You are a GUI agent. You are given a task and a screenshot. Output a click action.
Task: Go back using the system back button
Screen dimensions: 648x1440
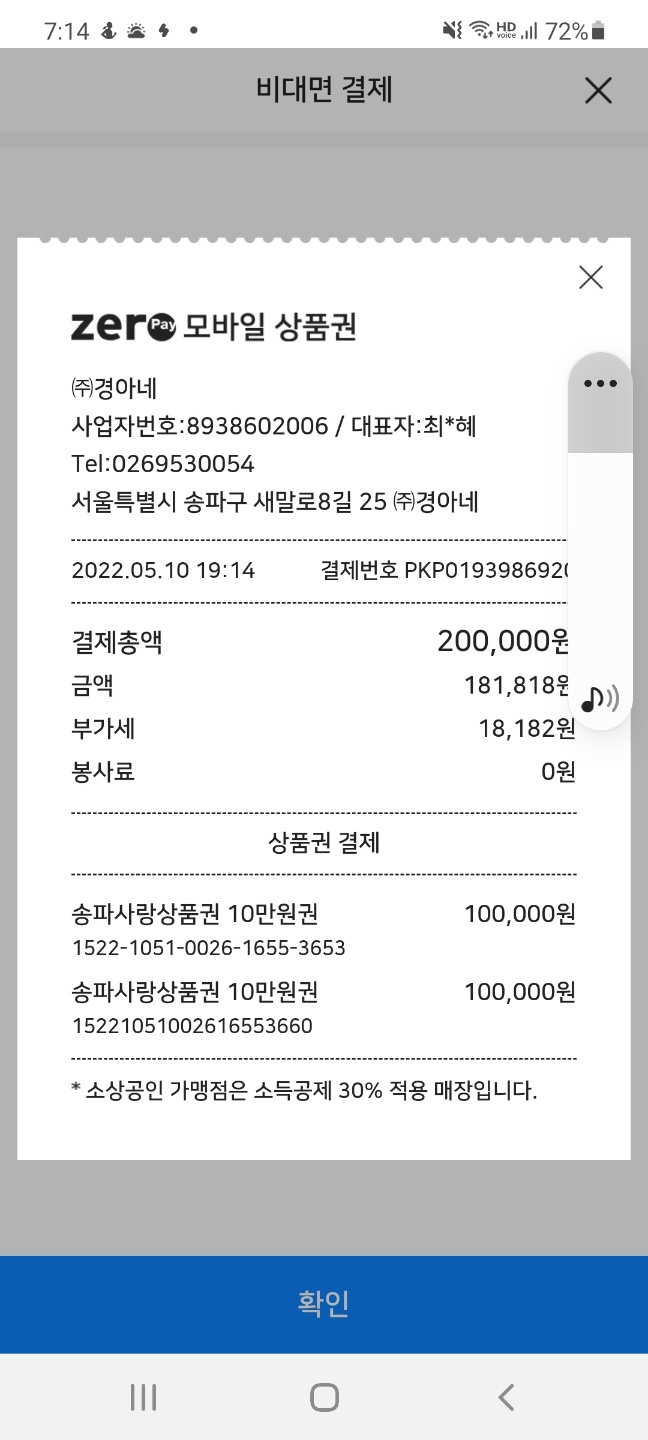point(506,1397)
